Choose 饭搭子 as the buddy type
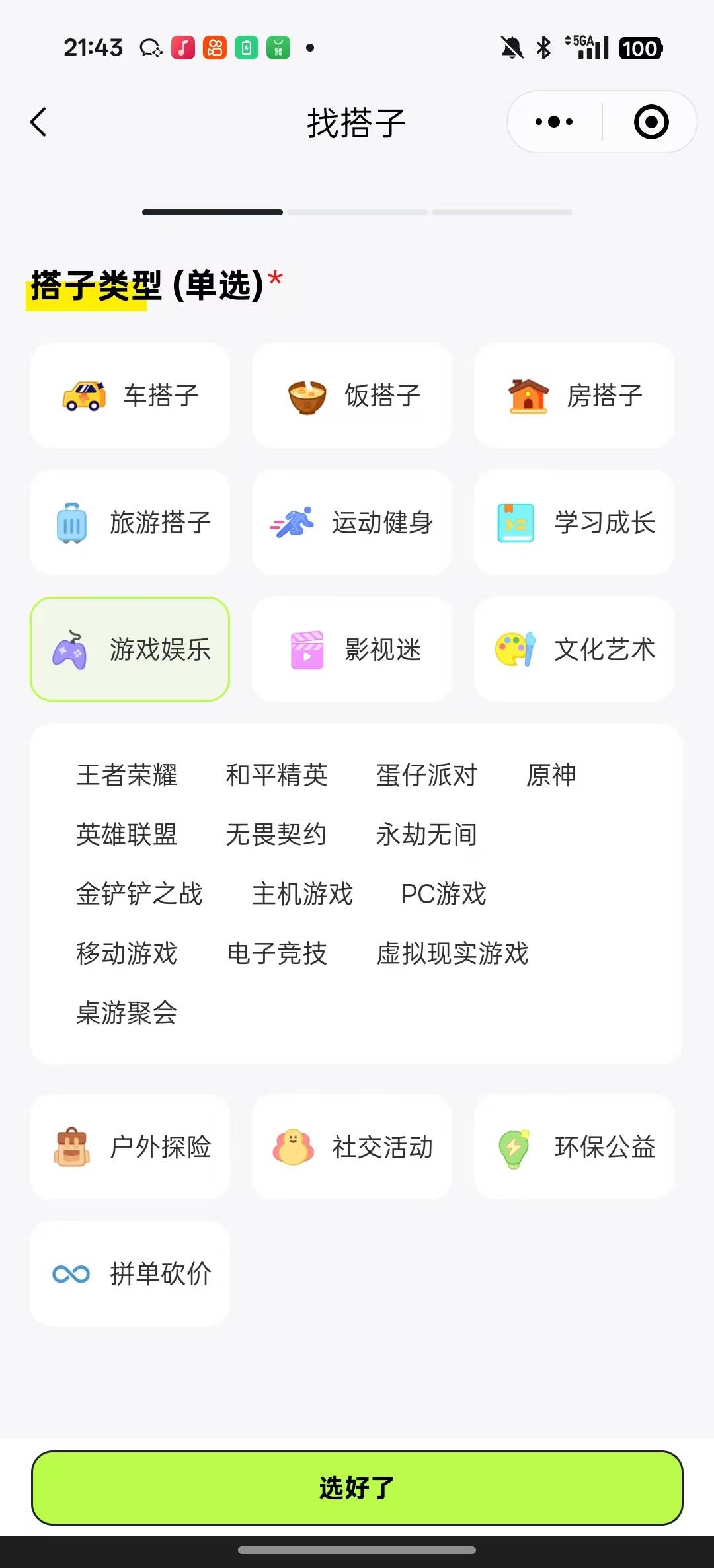Image resolution: width=714 pixels, height=1568 pixels. (352, 395)
